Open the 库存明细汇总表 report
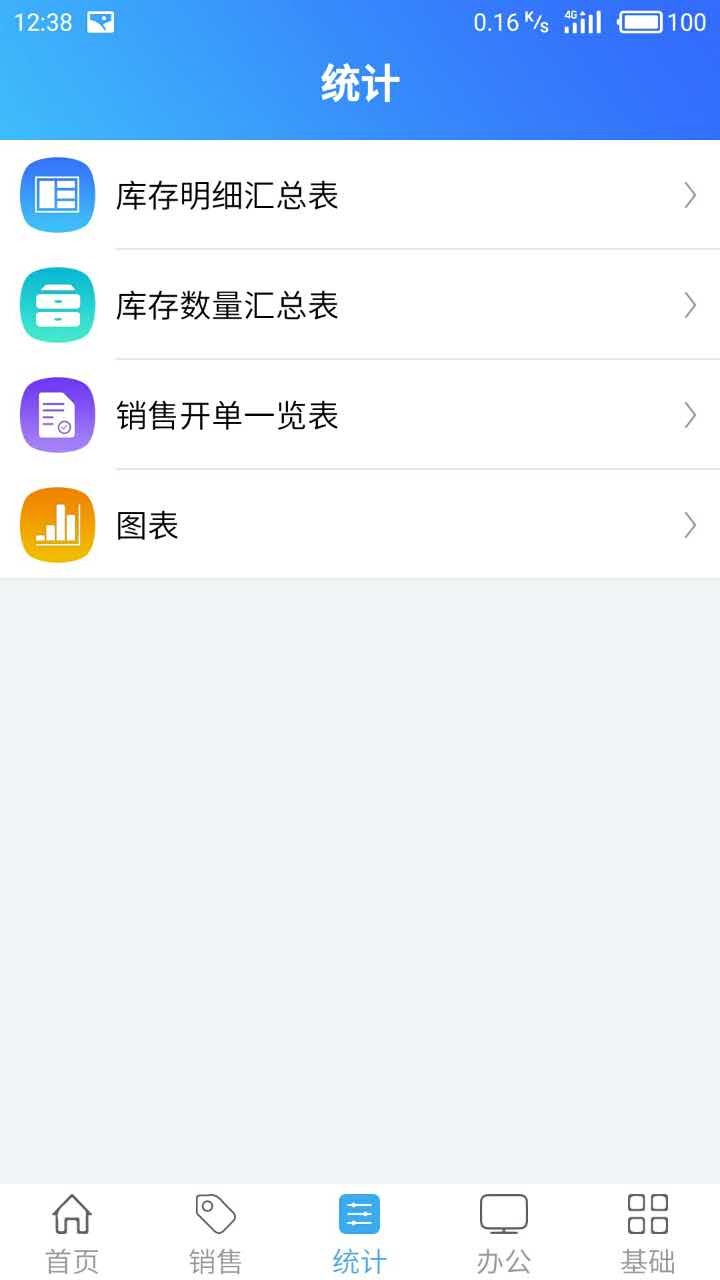The image size is (720, 1280). (360, 195)
